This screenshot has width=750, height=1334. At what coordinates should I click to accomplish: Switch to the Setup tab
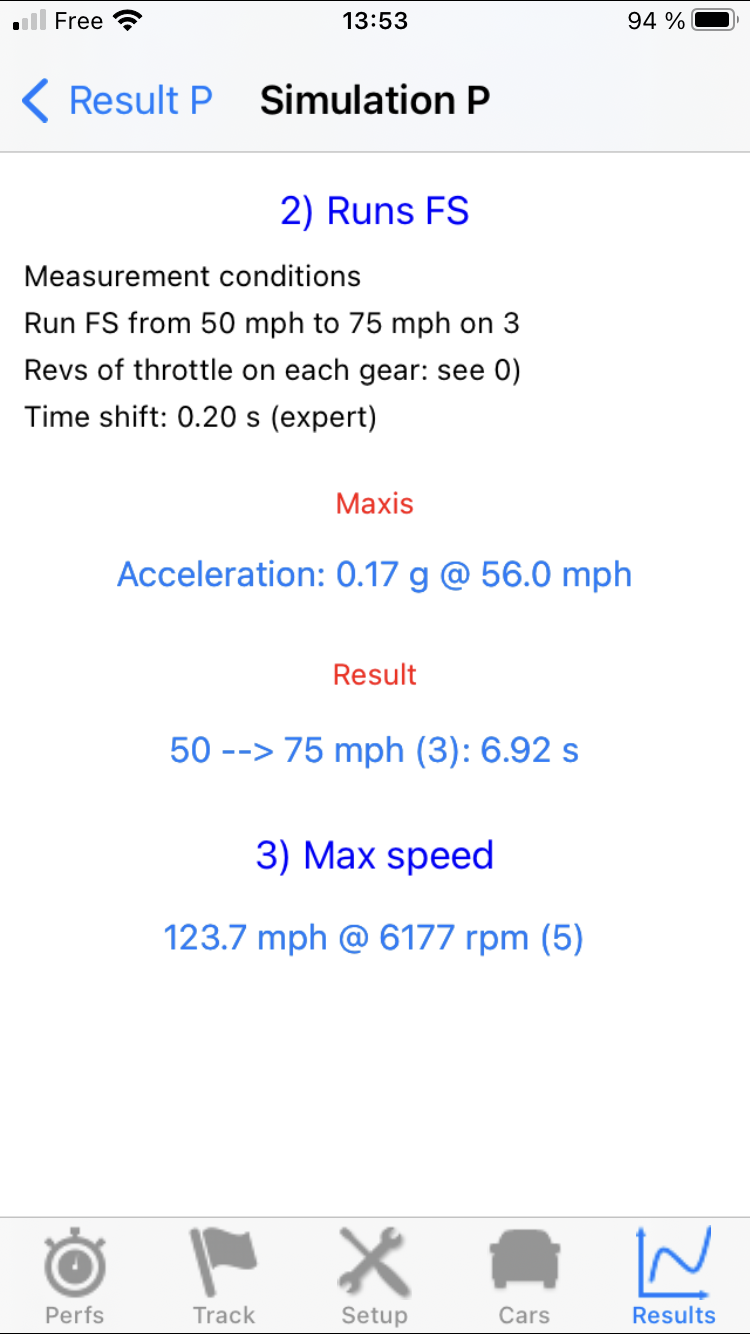[x=374, y=1276]
